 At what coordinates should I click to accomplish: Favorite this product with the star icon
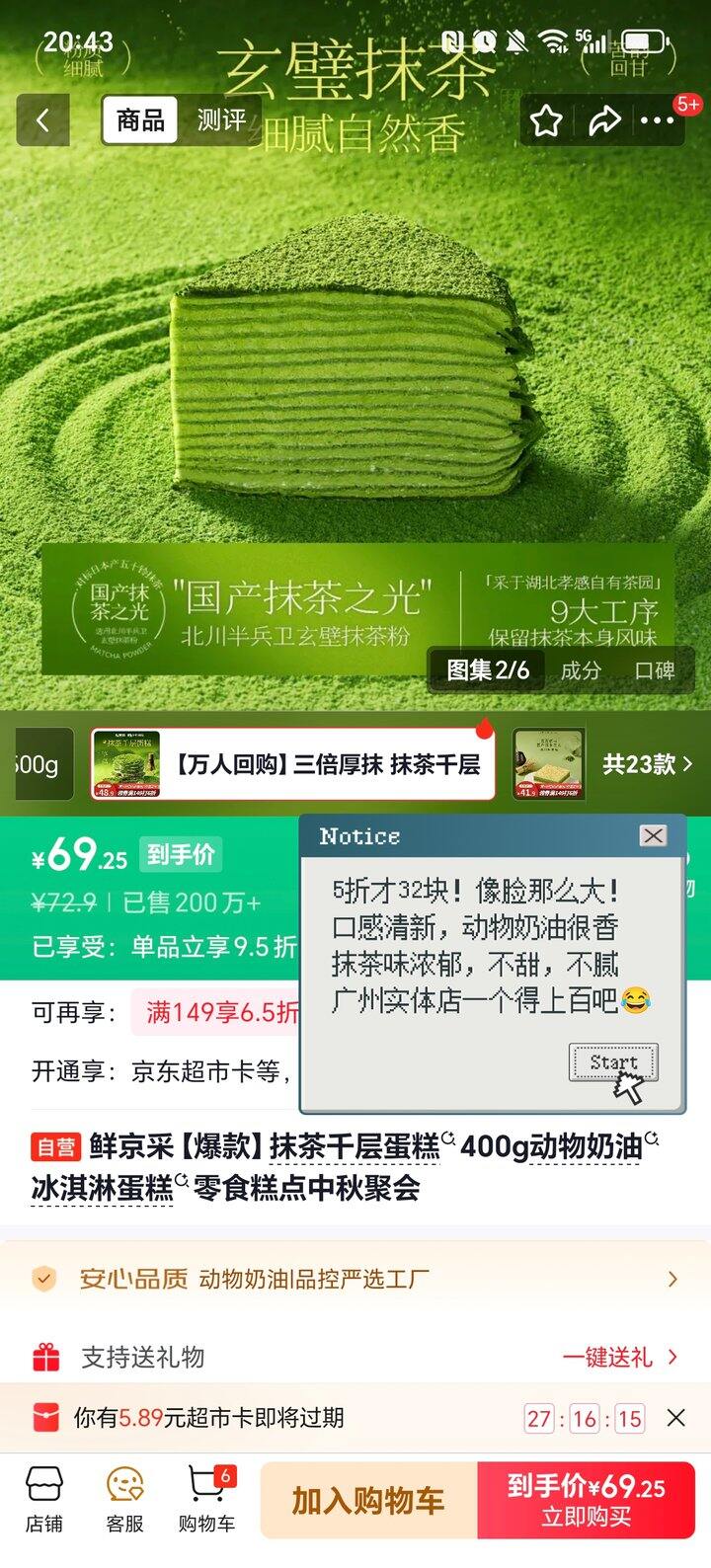tap(546, 120)
